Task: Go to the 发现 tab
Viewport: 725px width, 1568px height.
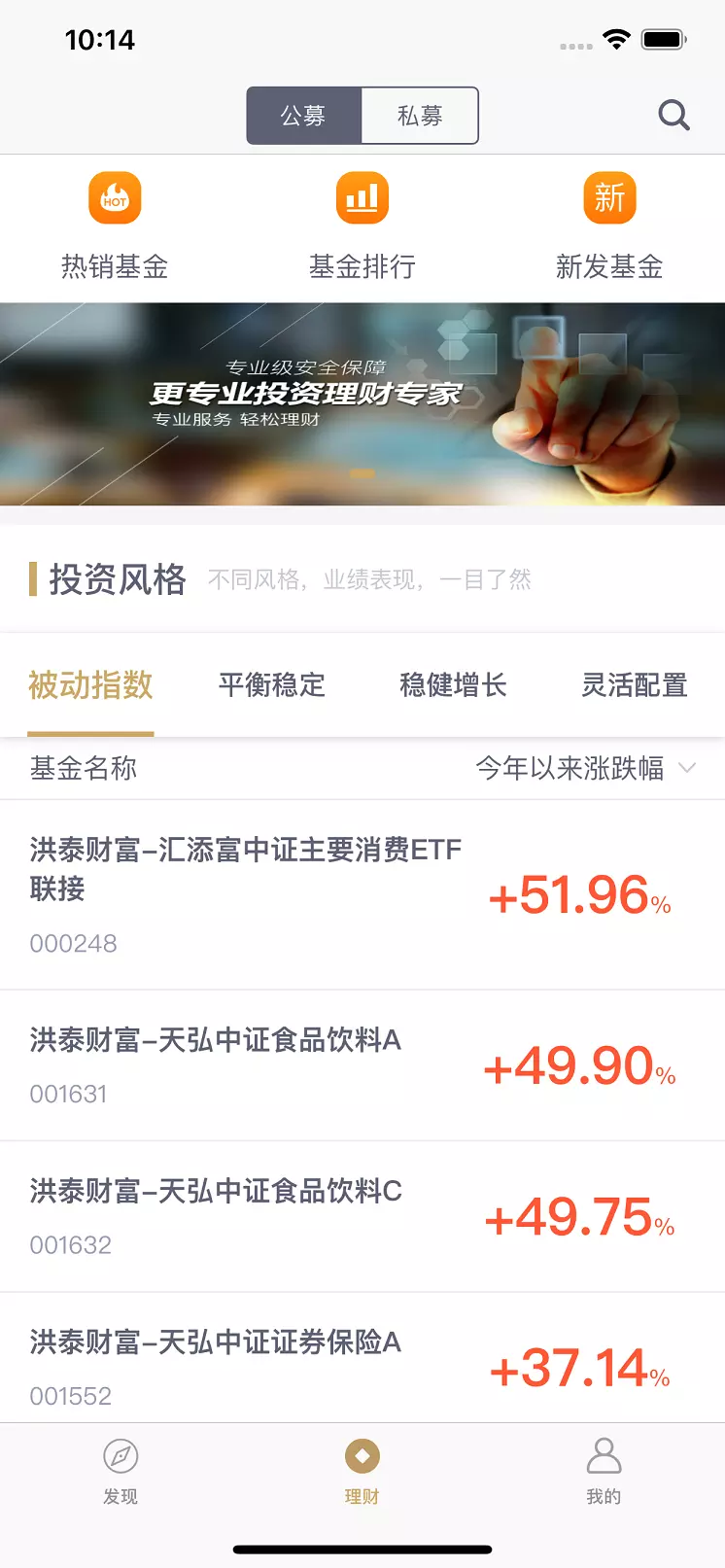Action: 121,1472
